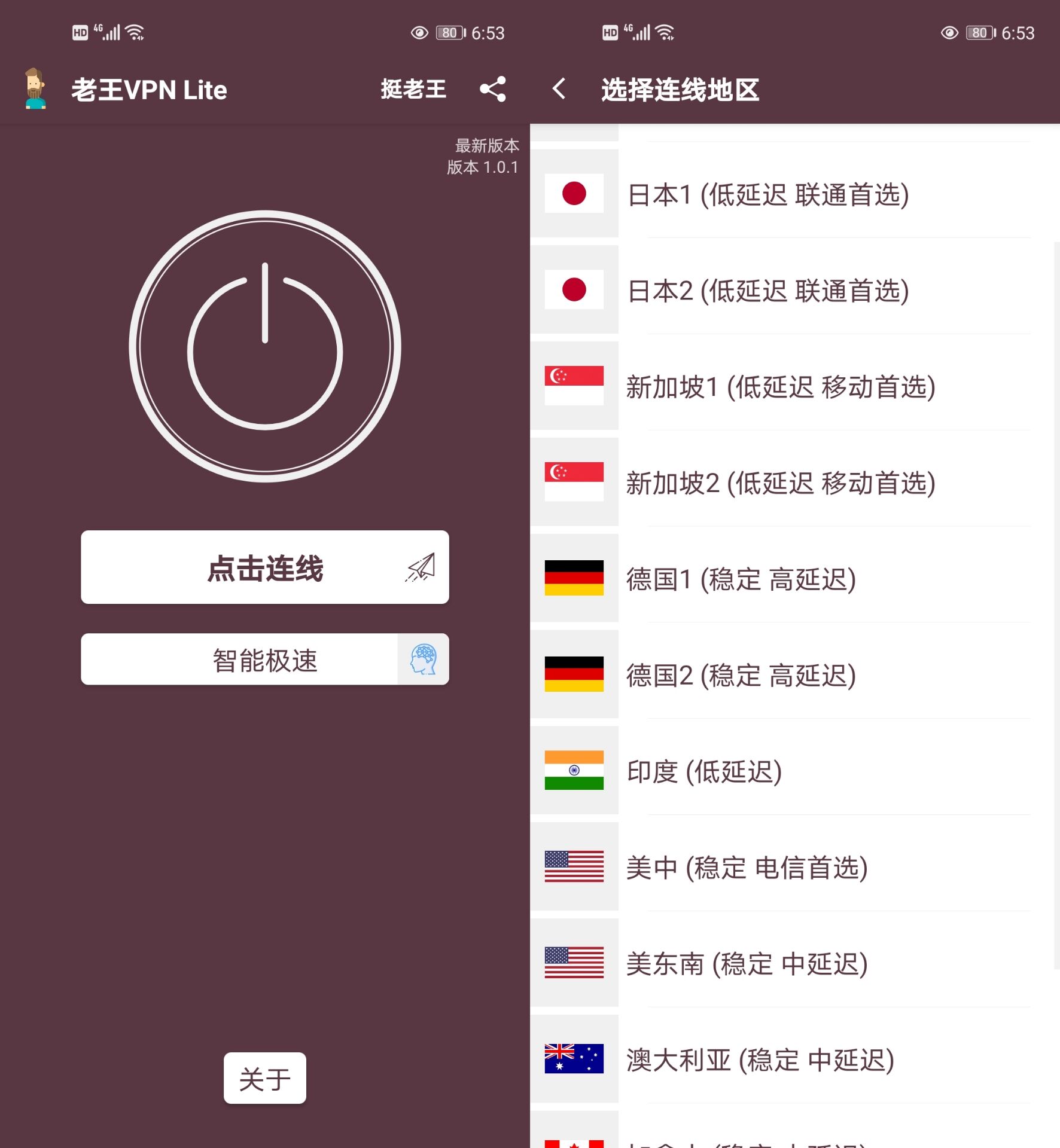This screenshot has height=1148, width=1060.
Task: Select 日本2 server
Action: coord(768,291)
